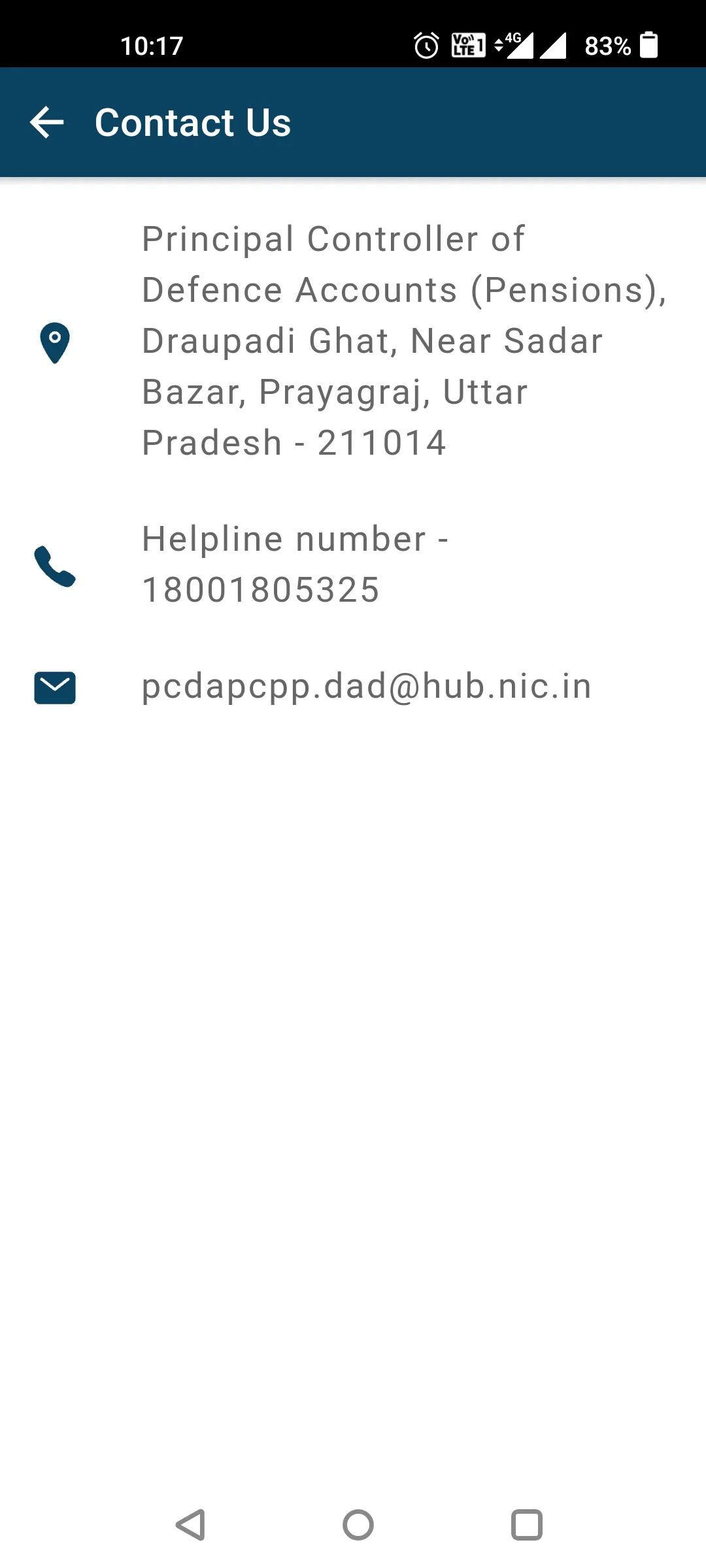This screenshot has height=1568, width=706.
Task: Open the Draupadi Ghat address location
Action: (373, 340)
